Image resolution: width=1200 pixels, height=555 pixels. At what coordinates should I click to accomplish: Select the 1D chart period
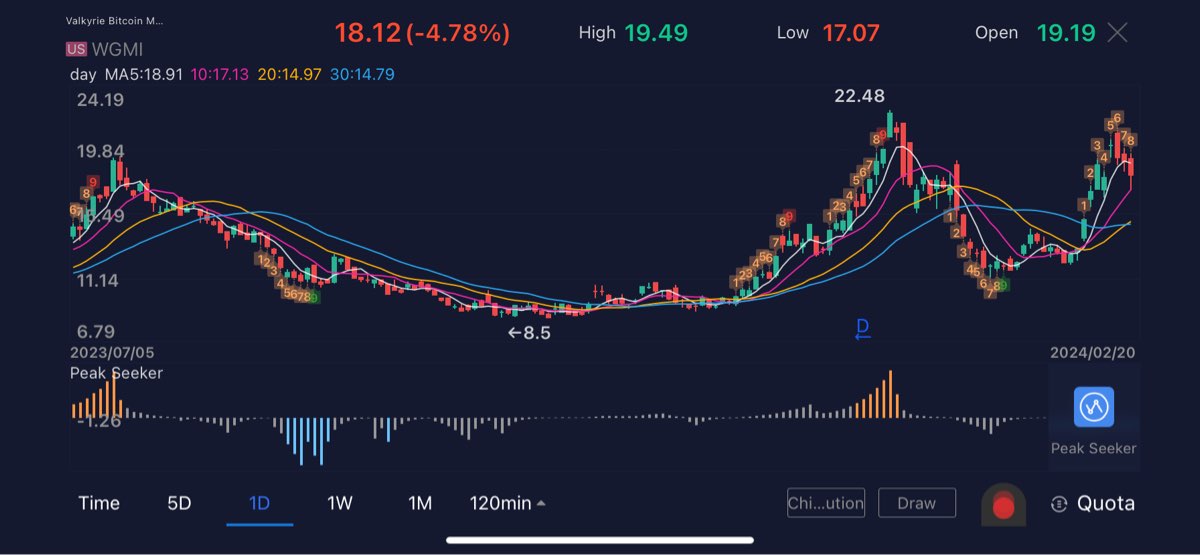pos(259,503)
